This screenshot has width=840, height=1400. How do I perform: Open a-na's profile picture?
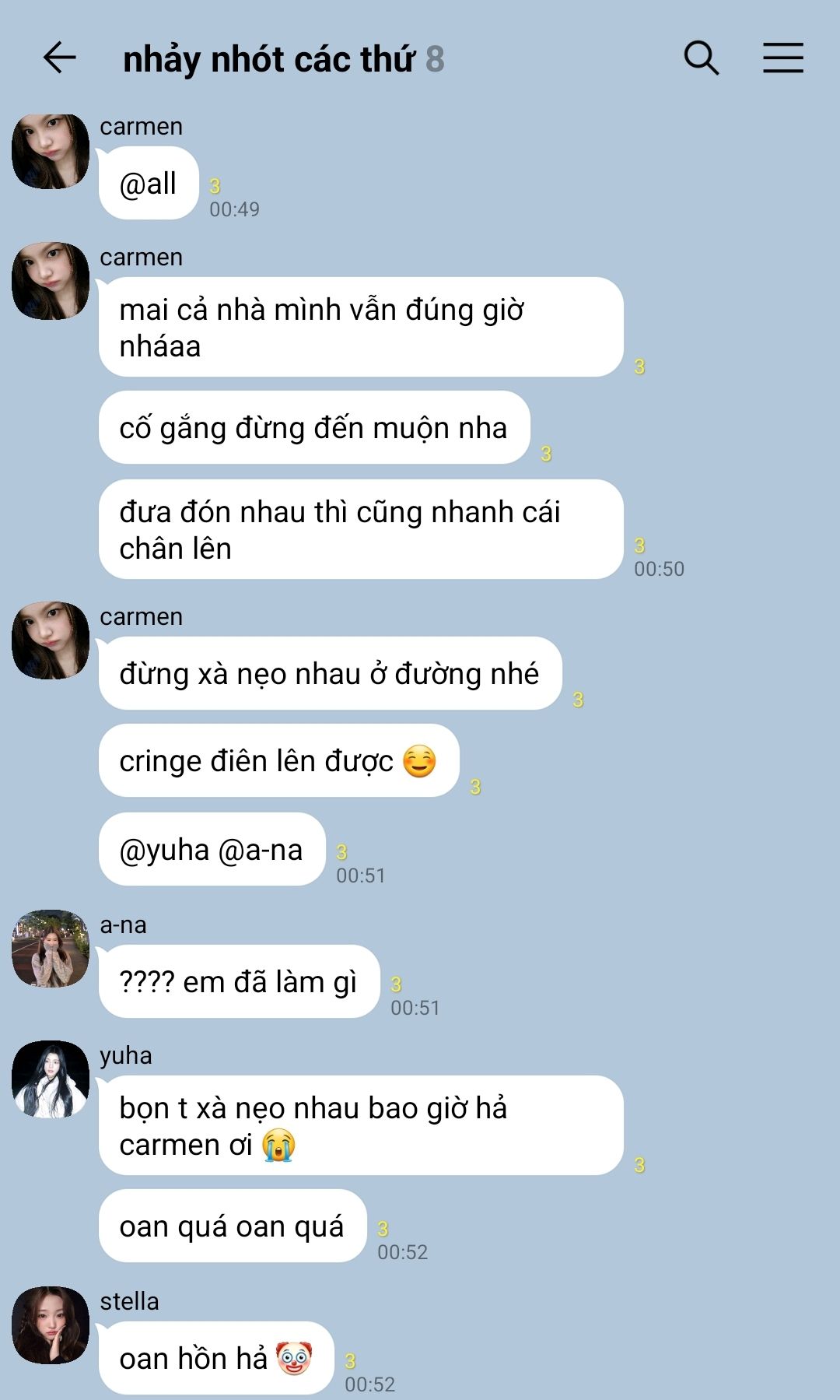pos(51,949)
